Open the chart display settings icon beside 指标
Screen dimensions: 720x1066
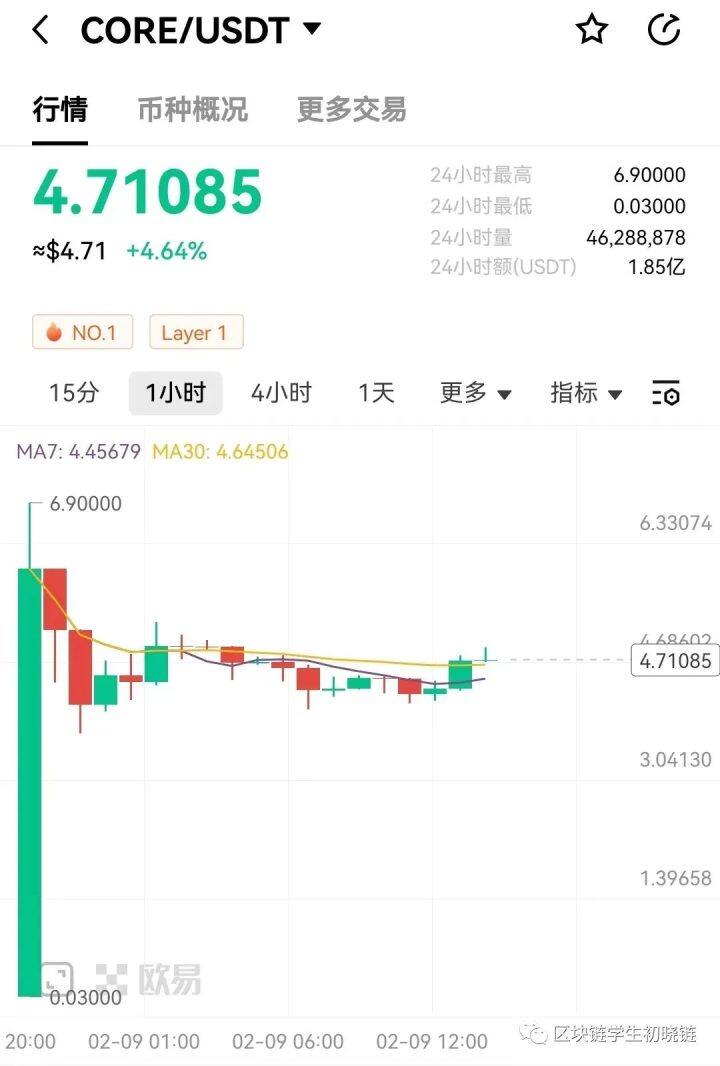coord(665,394)
